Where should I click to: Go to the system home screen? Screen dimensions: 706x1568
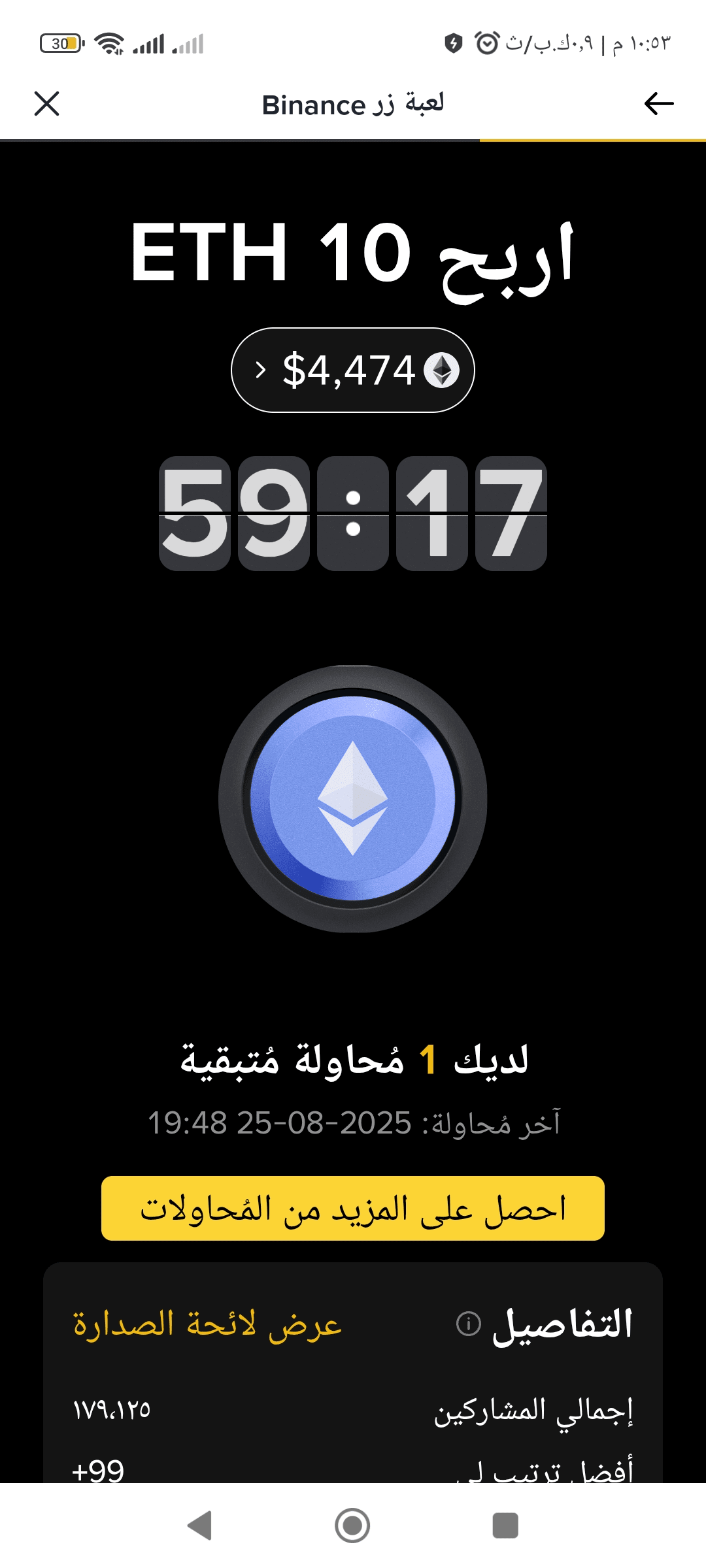(352, 1526)
